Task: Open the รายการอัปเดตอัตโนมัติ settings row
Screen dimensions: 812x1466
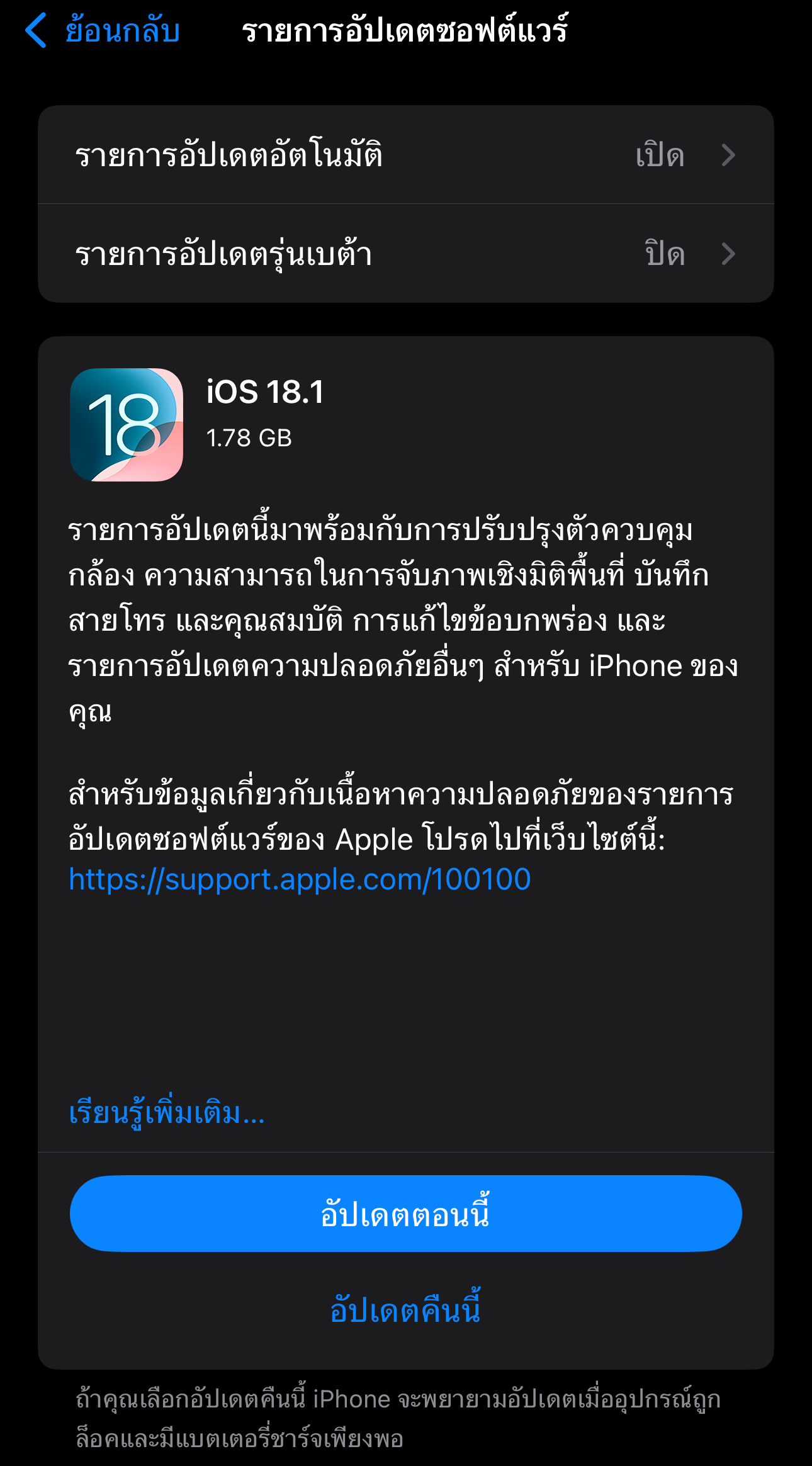Action: [x=406, y=155]
